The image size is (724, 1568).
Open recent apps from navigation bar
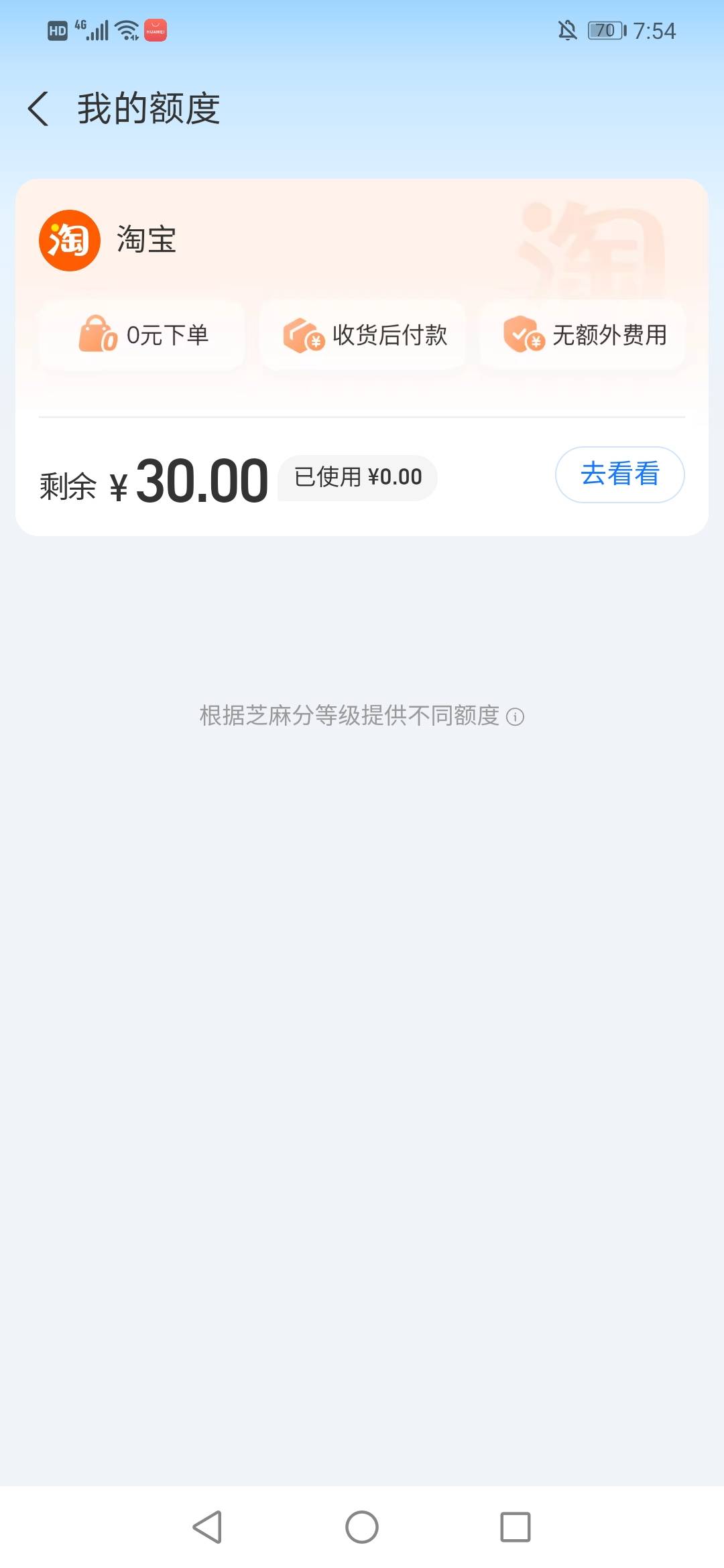click(x=516, y=1527)
